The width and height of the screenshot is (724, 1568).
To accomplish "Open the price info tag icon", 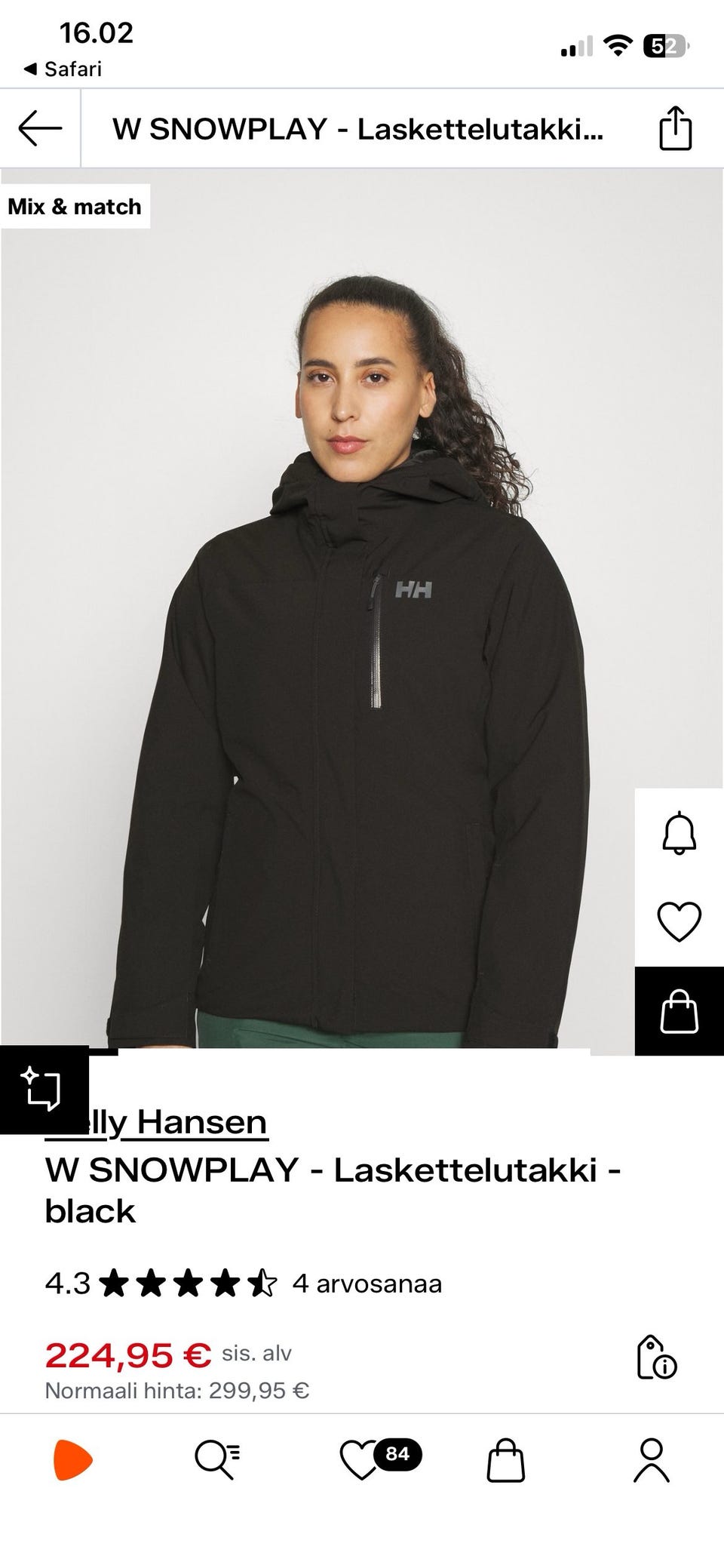I will pos(656,1357).
